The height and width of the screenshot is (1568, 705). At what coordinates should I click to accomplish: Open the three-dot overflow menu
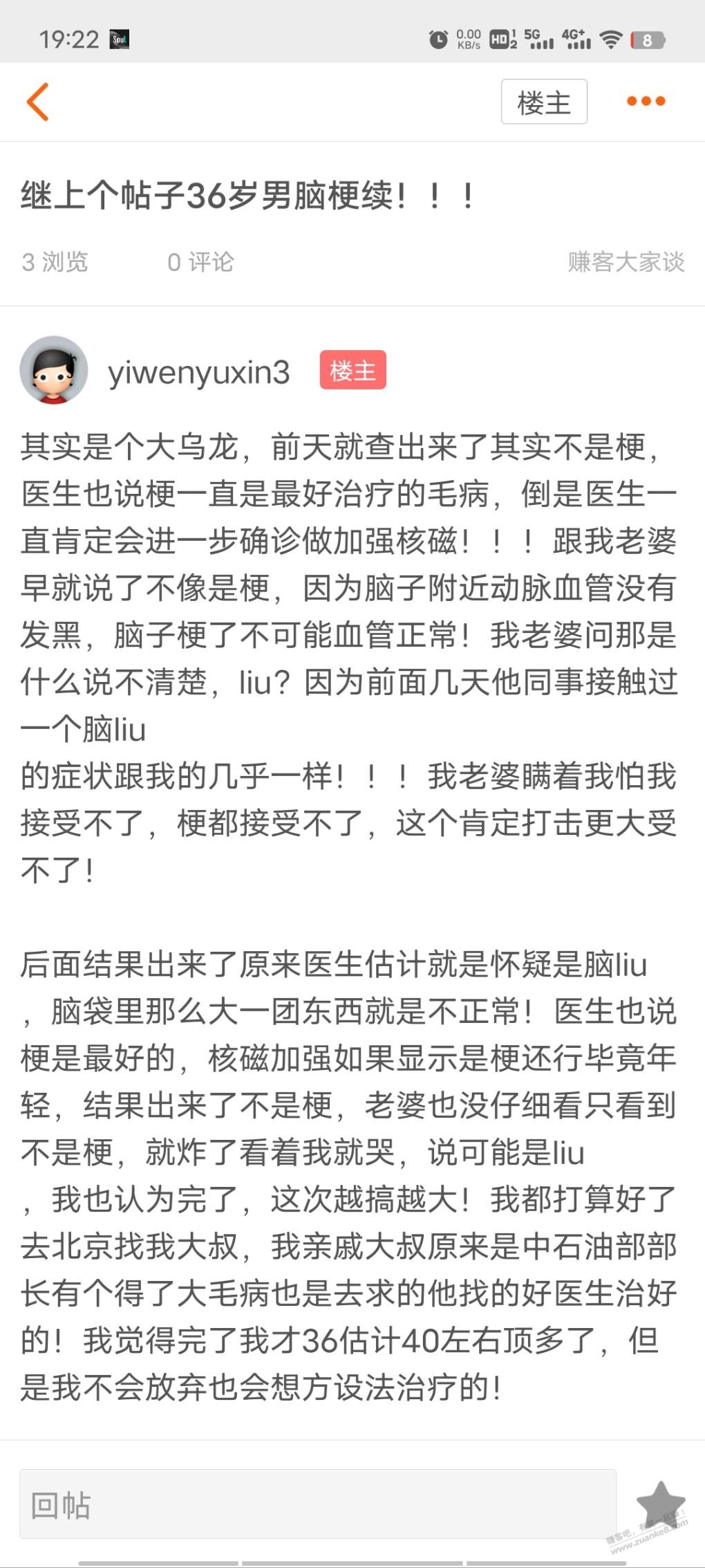click(646, 102)
